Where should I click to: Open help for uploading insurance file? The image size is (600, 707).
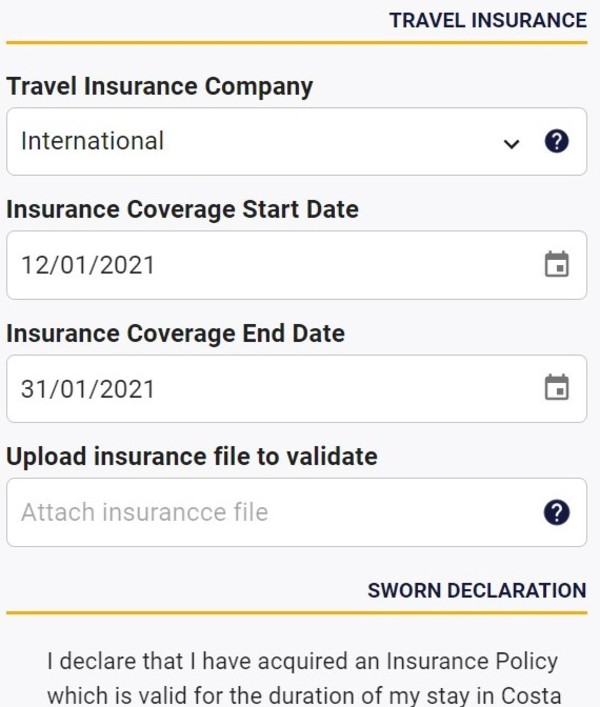[x=557, y=513]
